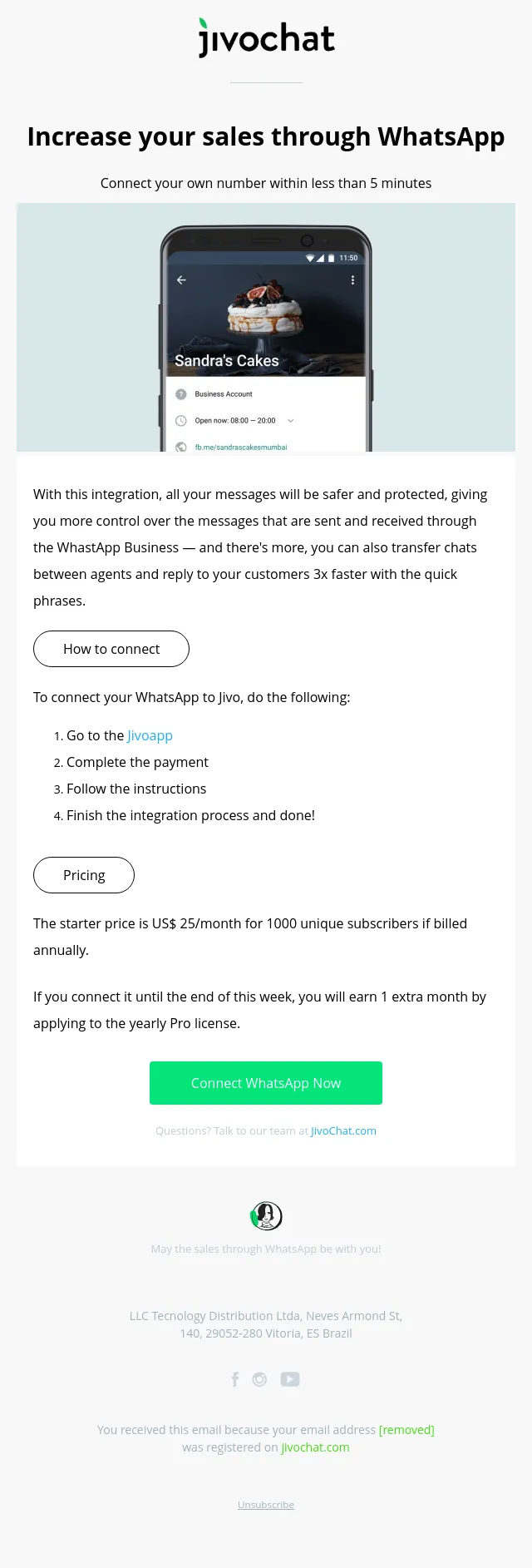Open the YouTube channel icon
Image resolution: width=532 pixels, height=1568 pixels.
[x=290, y=1379]
